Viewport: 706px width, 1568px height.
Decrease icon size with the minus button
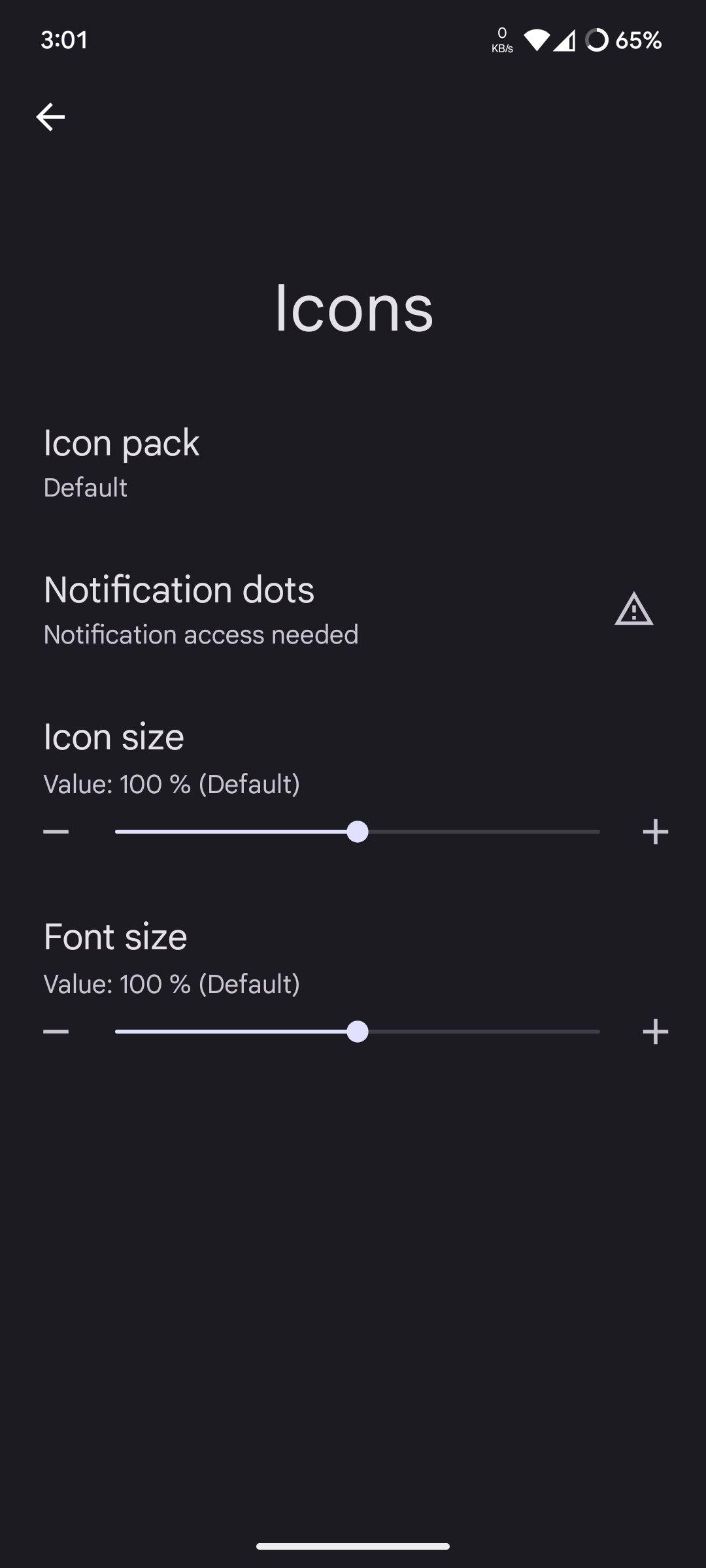[56, 832]
